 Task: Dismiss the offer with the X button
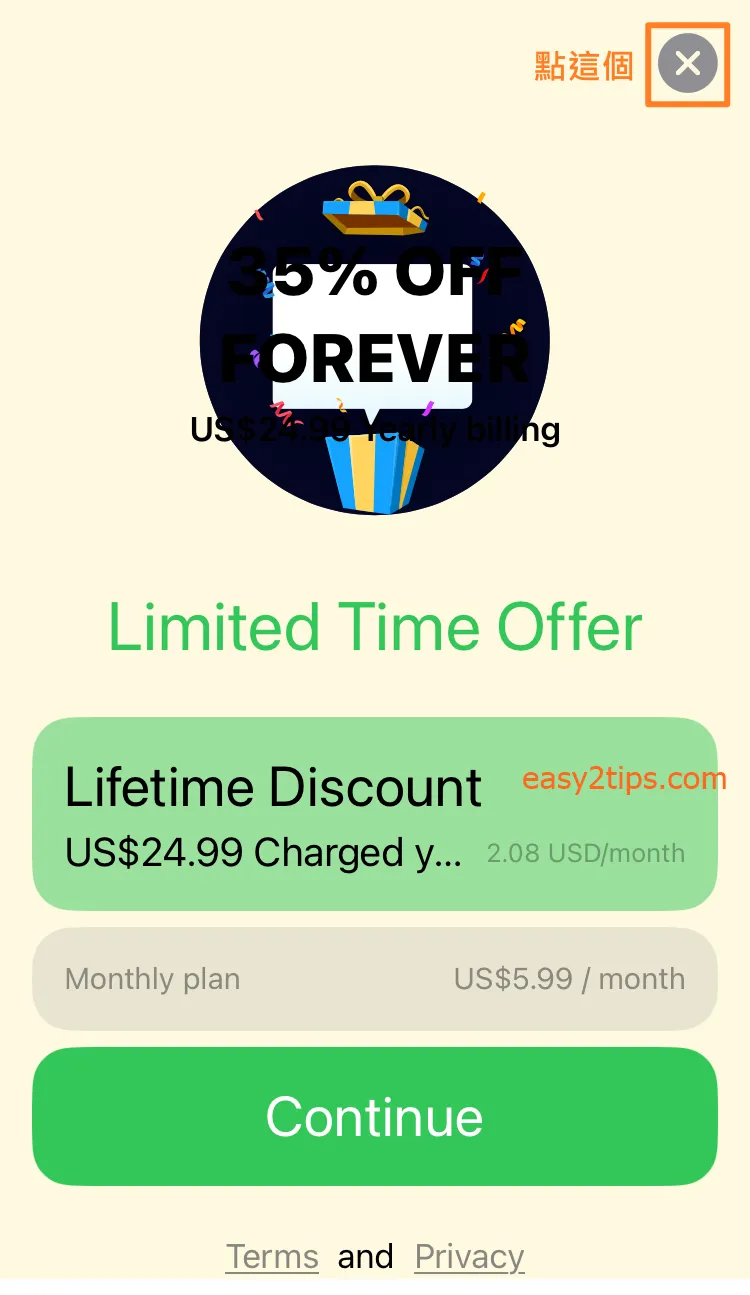687,64
